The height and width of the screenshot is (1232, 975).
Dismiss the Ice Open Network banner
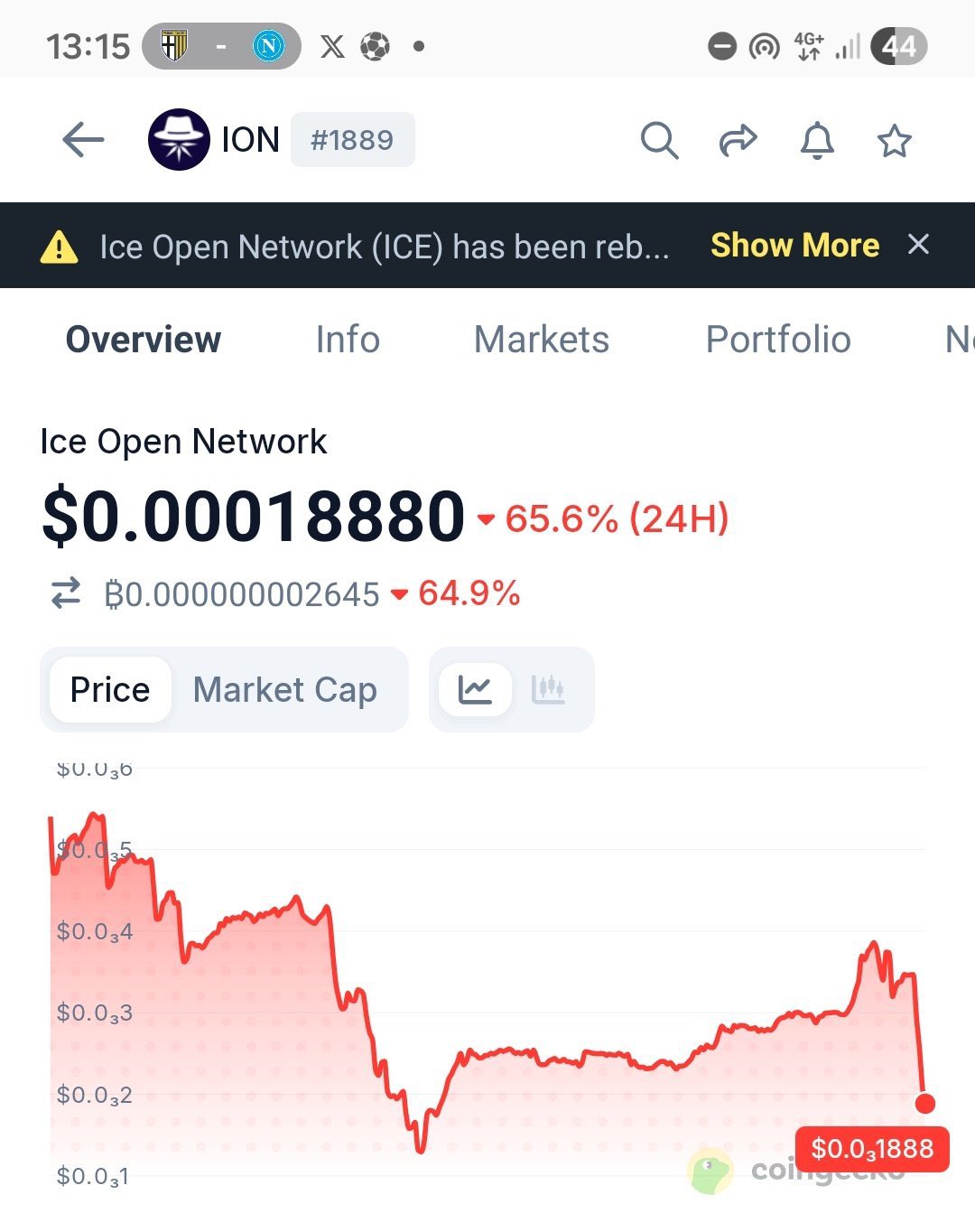coord(918,245)
